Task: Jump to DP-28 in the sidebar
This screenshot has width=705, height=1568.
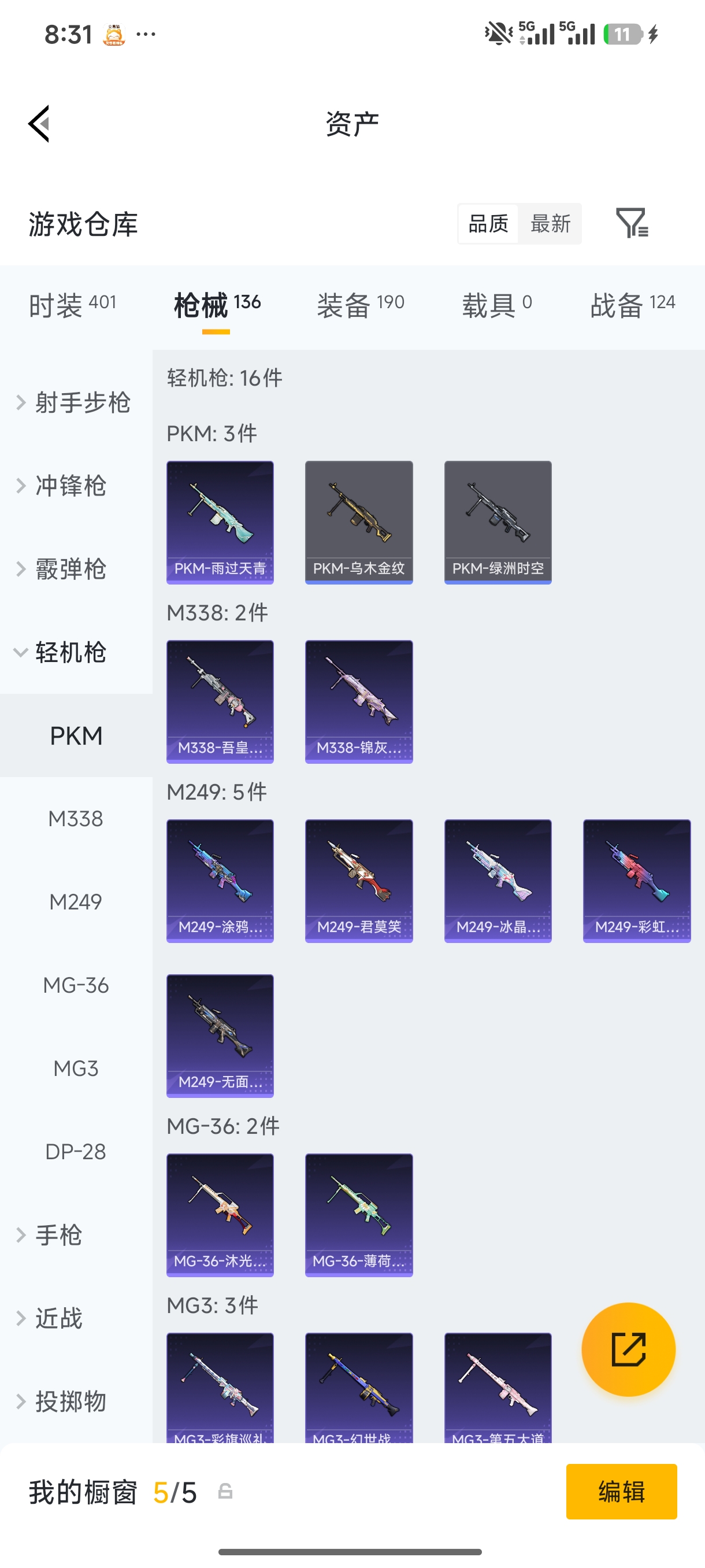Action: click(x=76, y=1152)
